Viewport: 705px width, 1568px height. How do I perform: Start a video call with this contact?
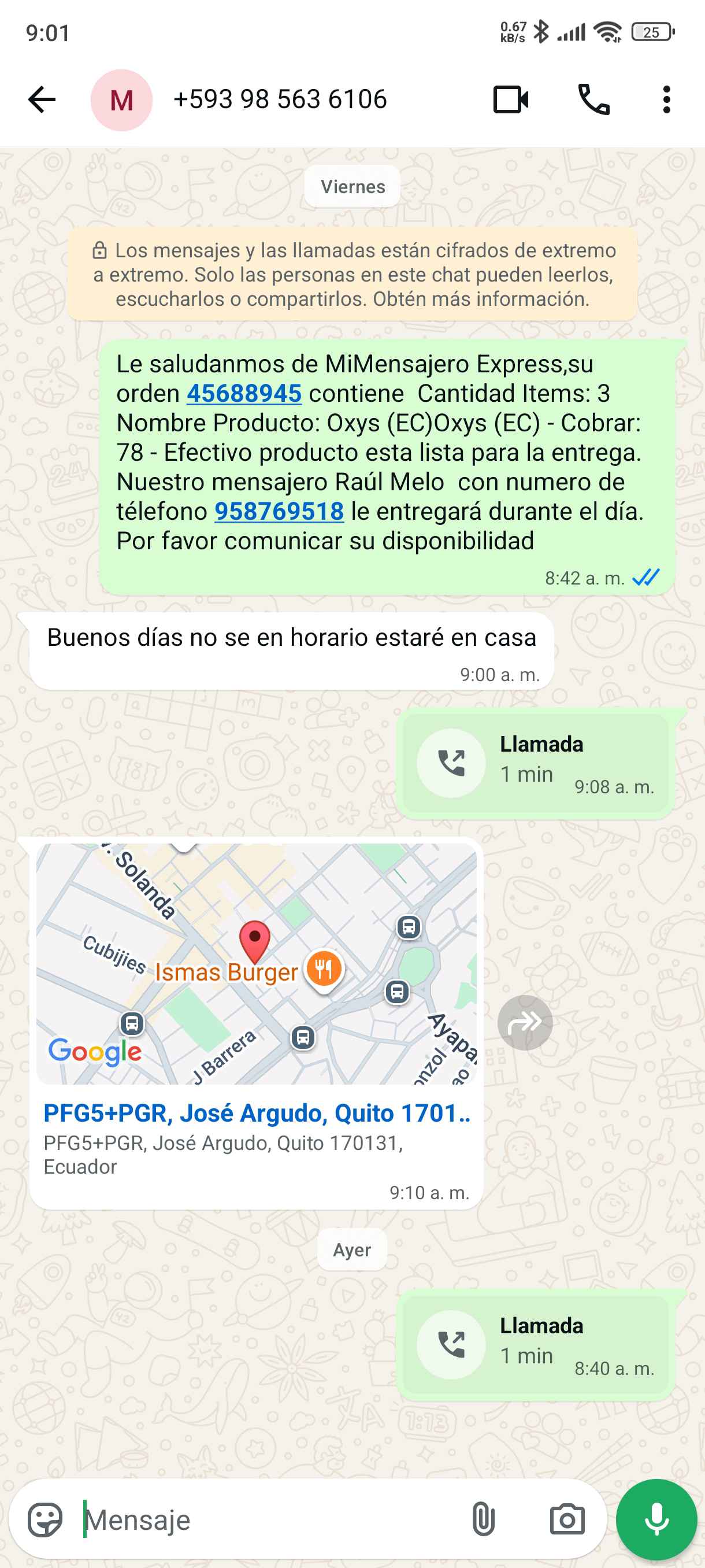pos(510,100)
